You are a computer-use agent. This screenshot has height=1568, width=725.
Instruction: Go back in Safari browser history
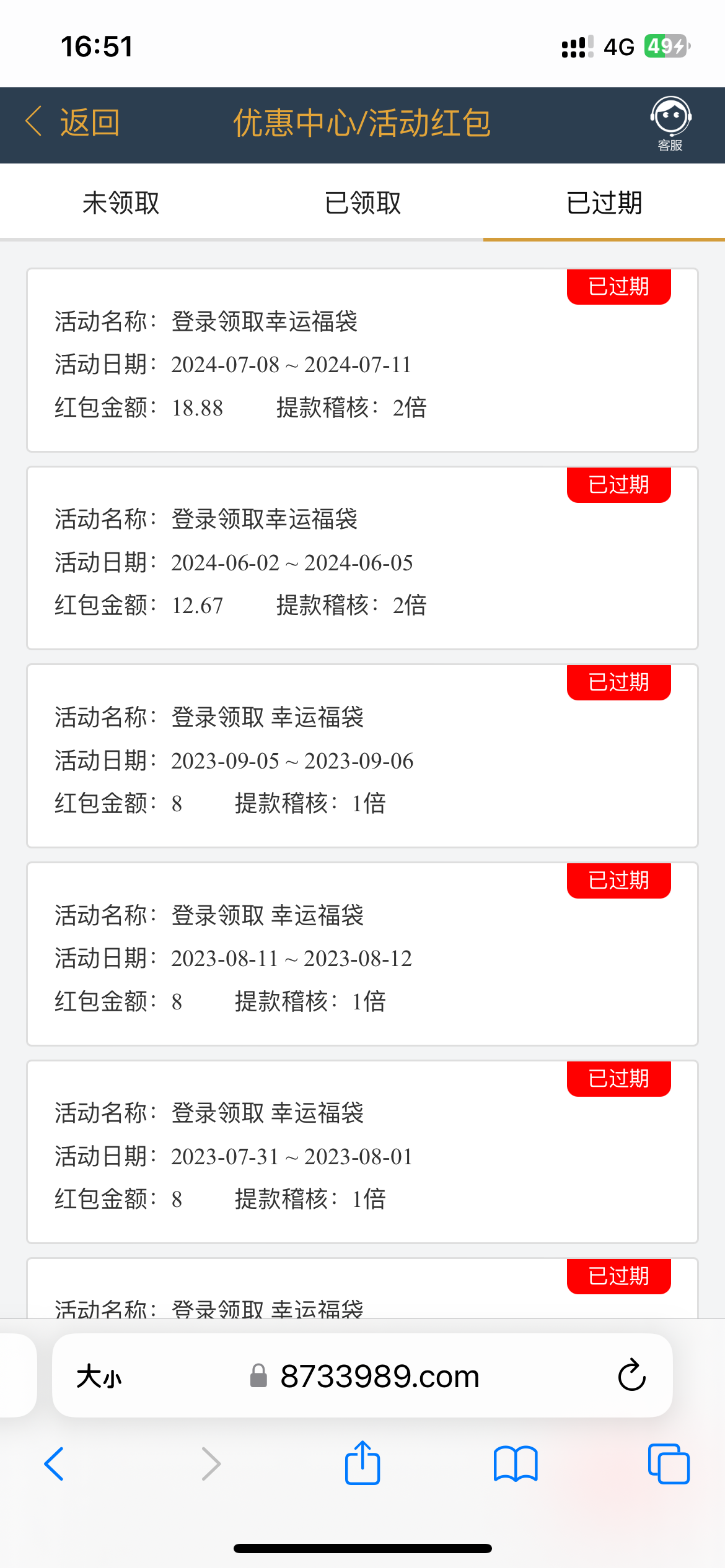[55, 1465]
